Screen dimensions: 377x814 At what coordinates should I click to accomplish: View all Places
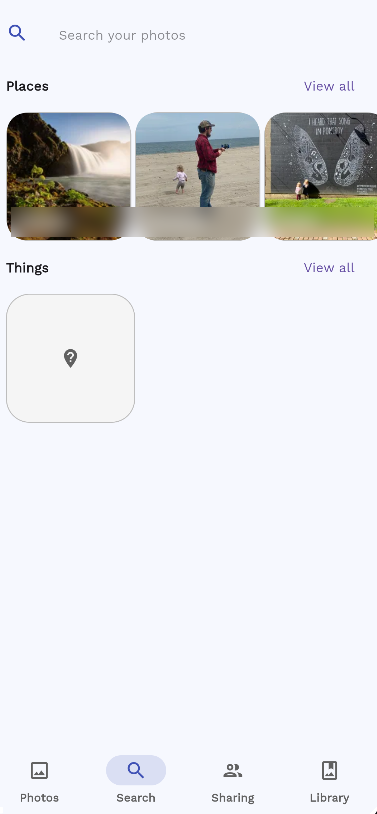(x=329, y=86)
